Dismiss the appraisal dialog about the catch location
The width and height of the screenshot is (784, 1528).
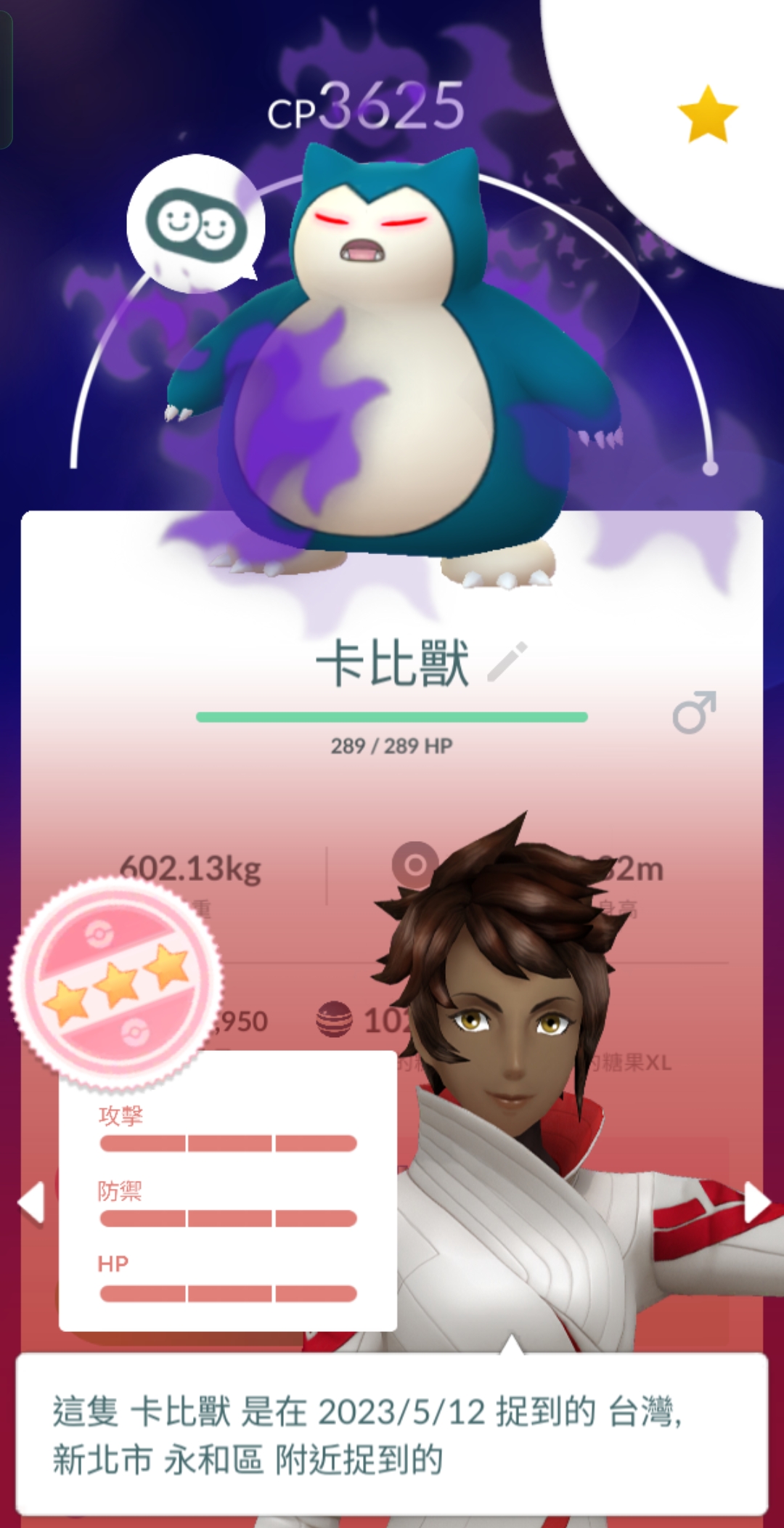392,1434
